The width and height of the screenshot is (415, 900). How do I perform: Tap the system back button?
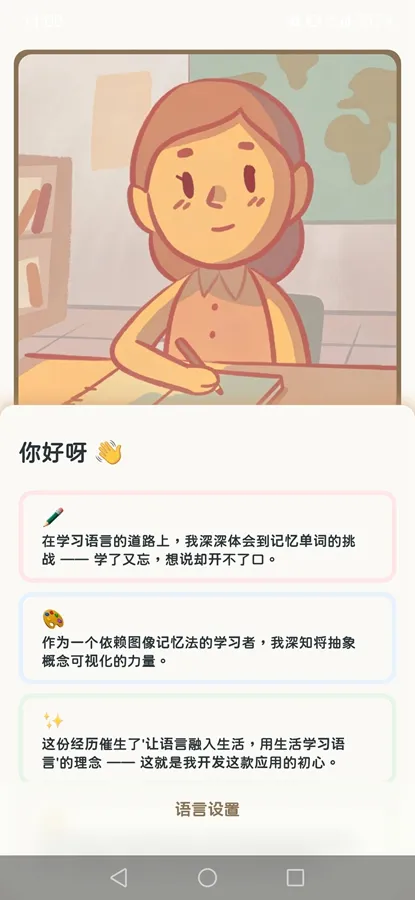(x=119, y=878)
